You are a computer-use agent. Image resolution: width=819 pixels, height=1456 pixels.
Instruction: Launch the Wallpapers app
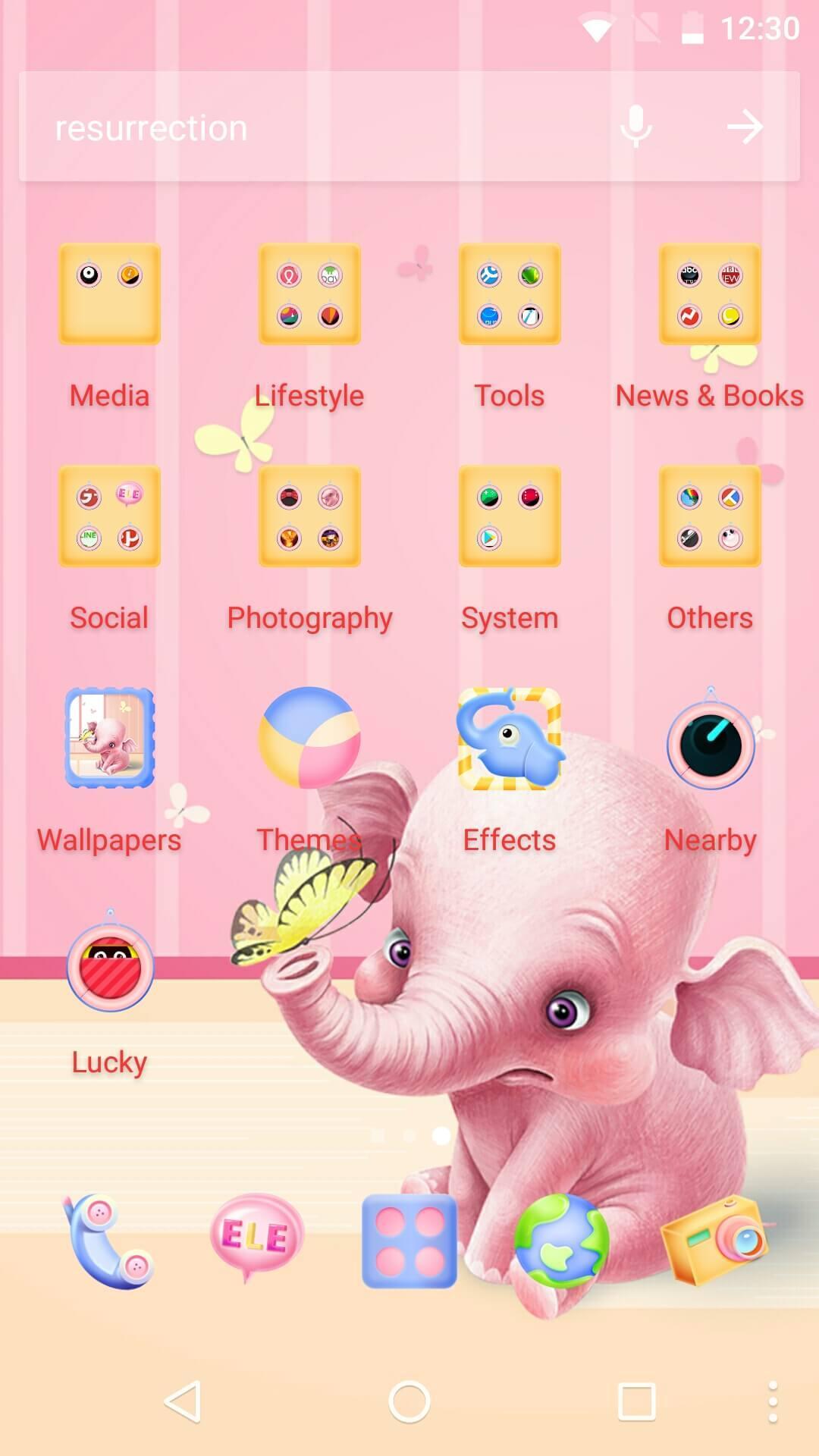(x=110, y=738)
